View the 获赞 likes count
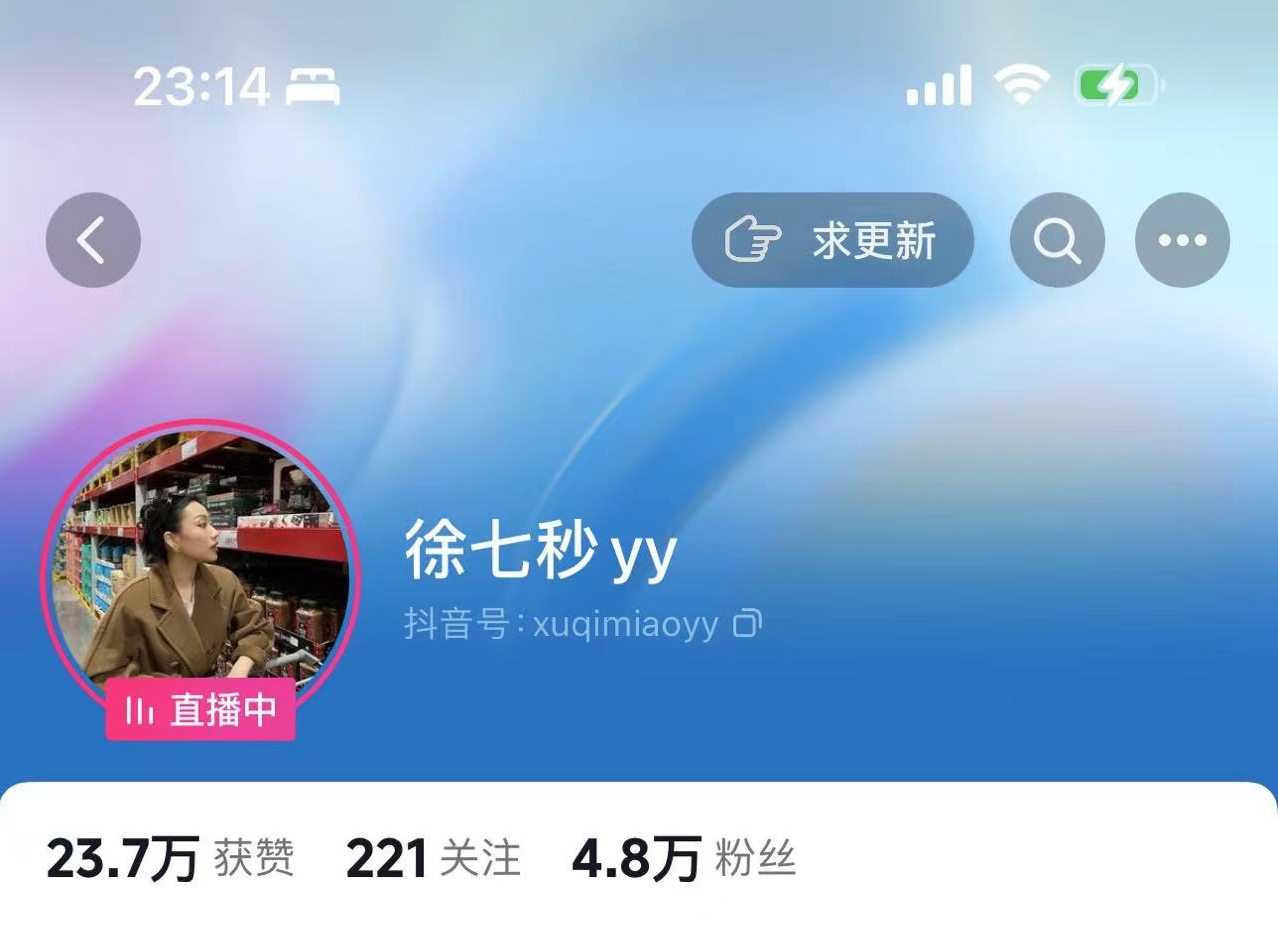 point(170,859)
